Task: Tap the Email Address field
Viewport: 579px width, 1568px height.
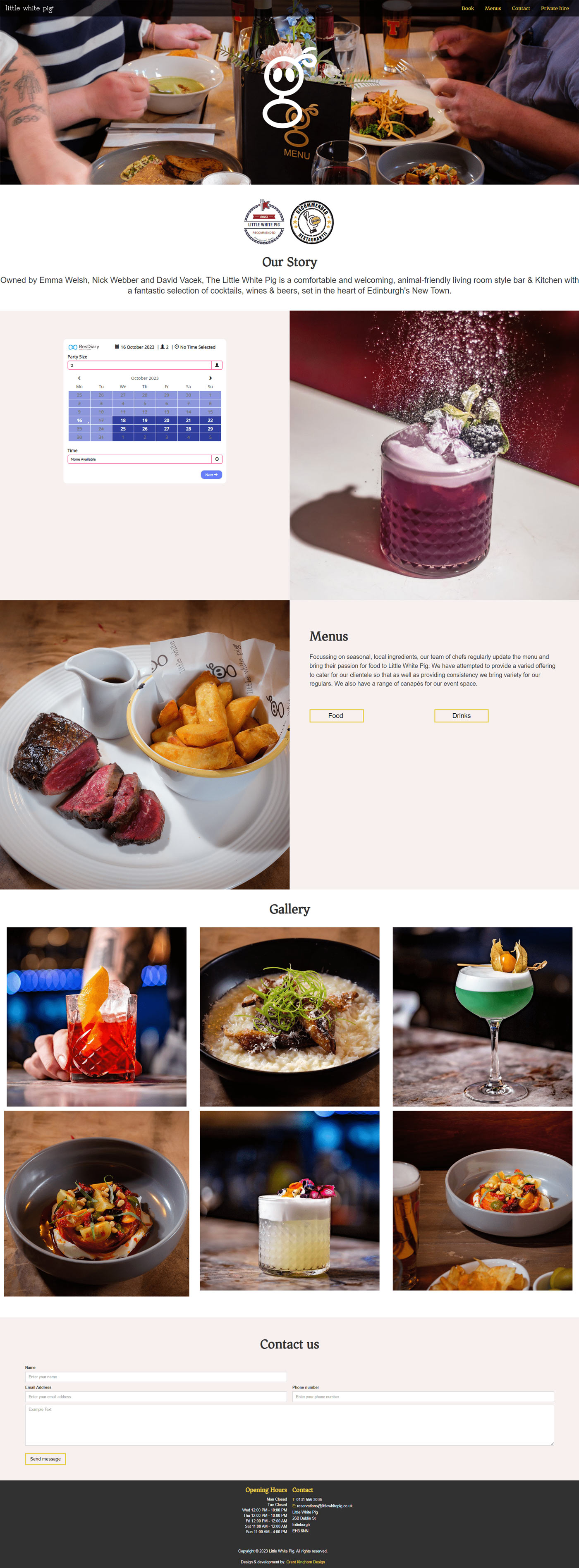Action: tap(155, 1397)
